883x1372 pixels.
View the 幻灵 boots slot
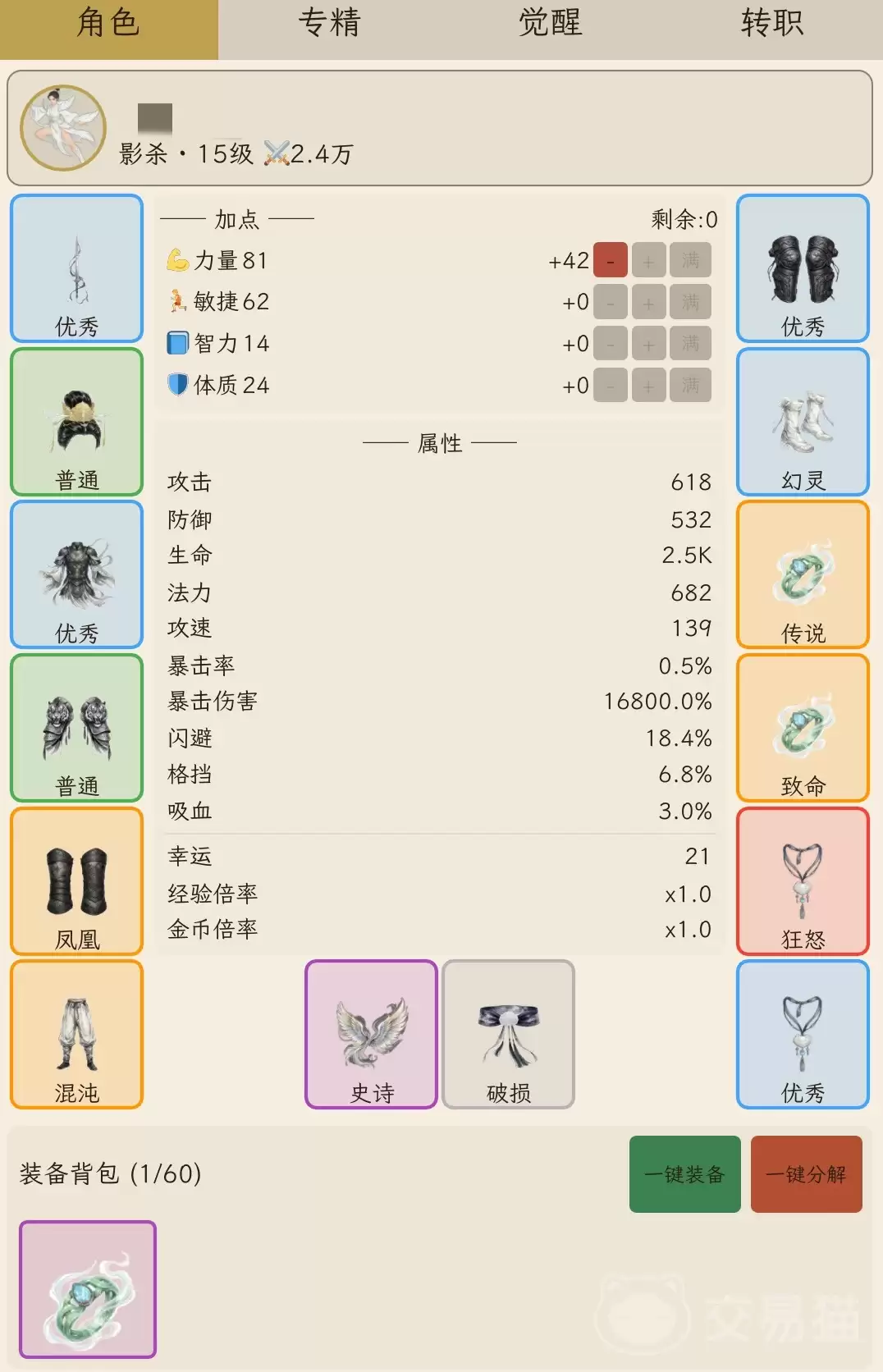(x=803, y=422)
